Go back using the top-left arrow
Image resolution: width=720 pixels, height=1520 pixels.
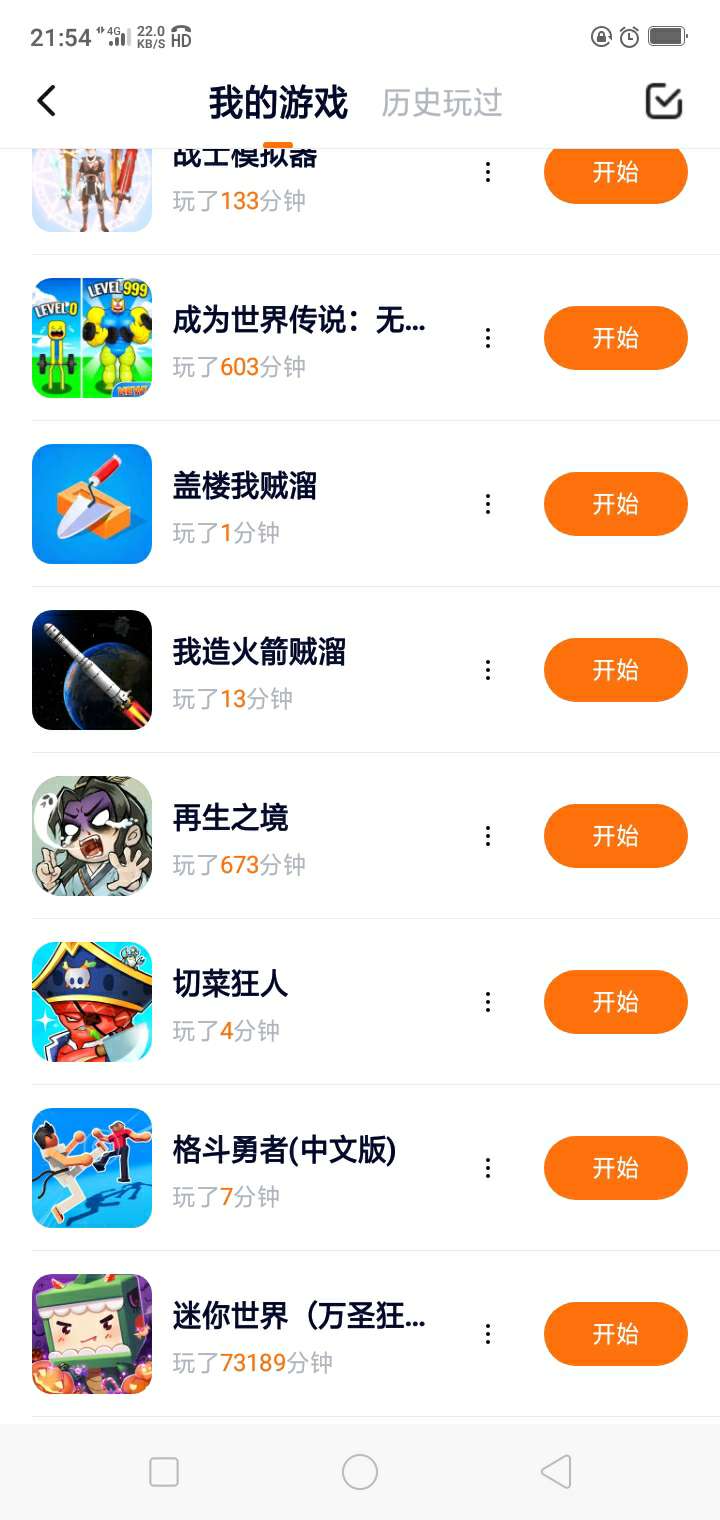point(46,101)
